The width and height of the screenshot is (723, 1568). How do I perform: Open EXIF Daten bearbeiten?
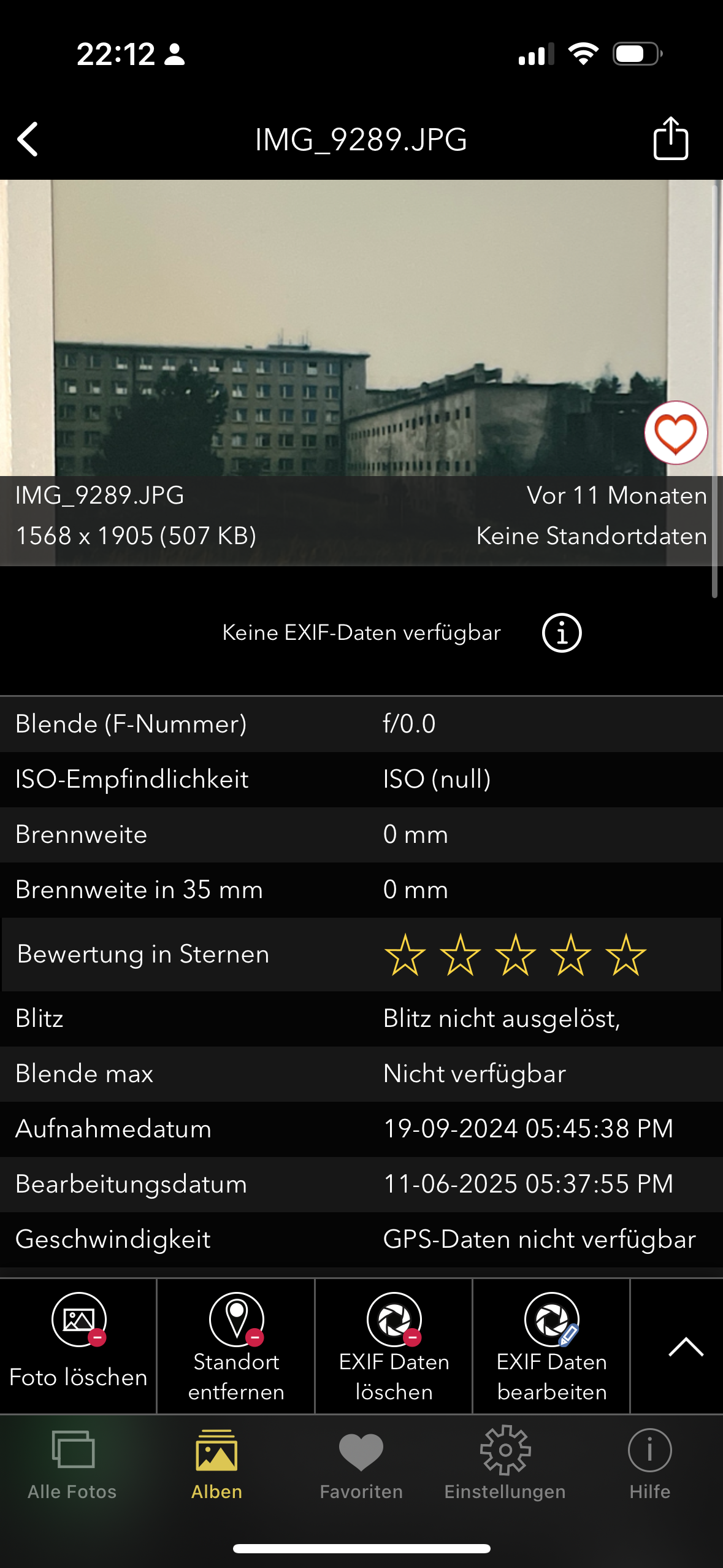tap(551, 1346)
